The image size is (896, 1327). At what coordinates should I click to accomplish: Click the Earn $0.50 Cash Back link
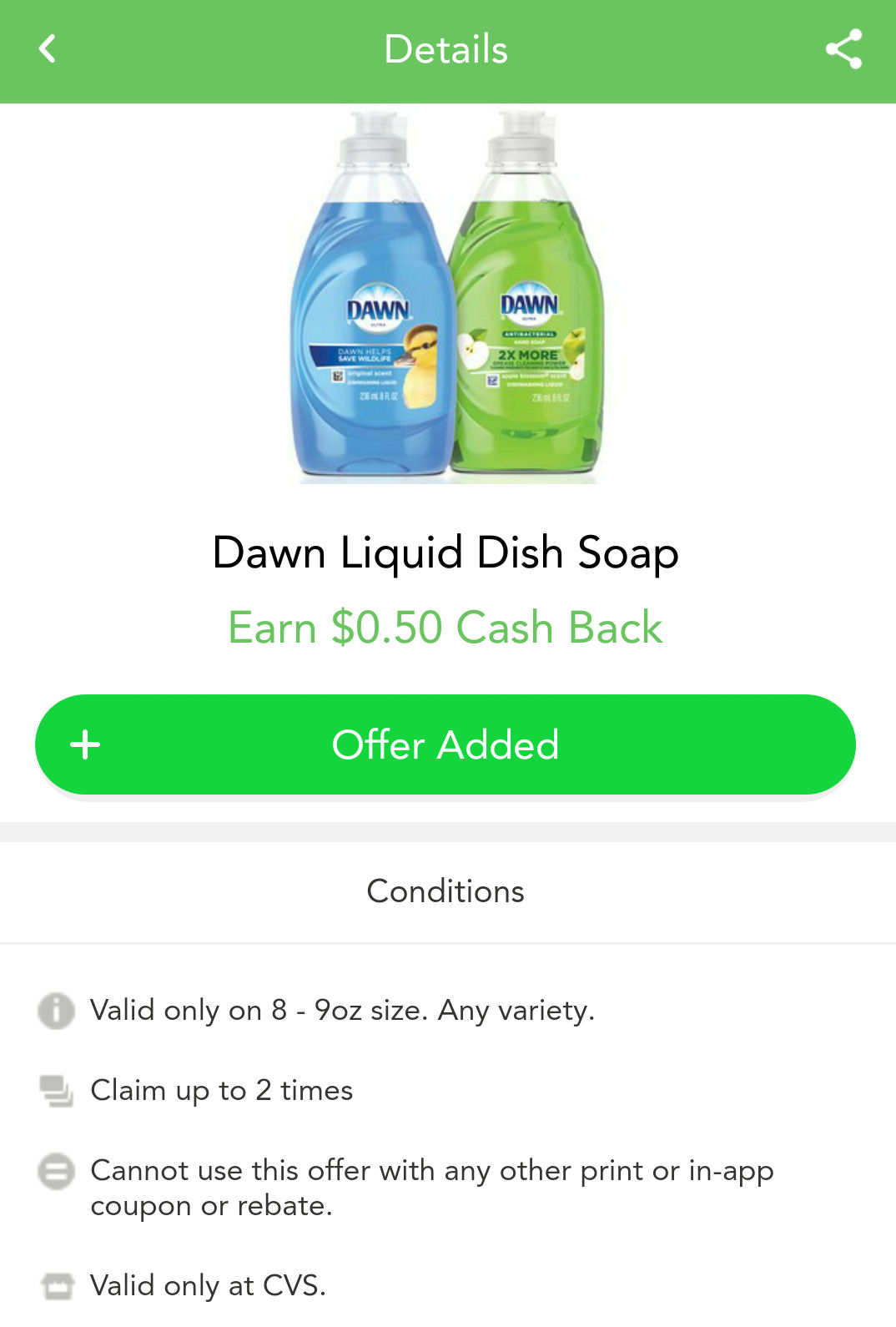(x=445, y=628)
